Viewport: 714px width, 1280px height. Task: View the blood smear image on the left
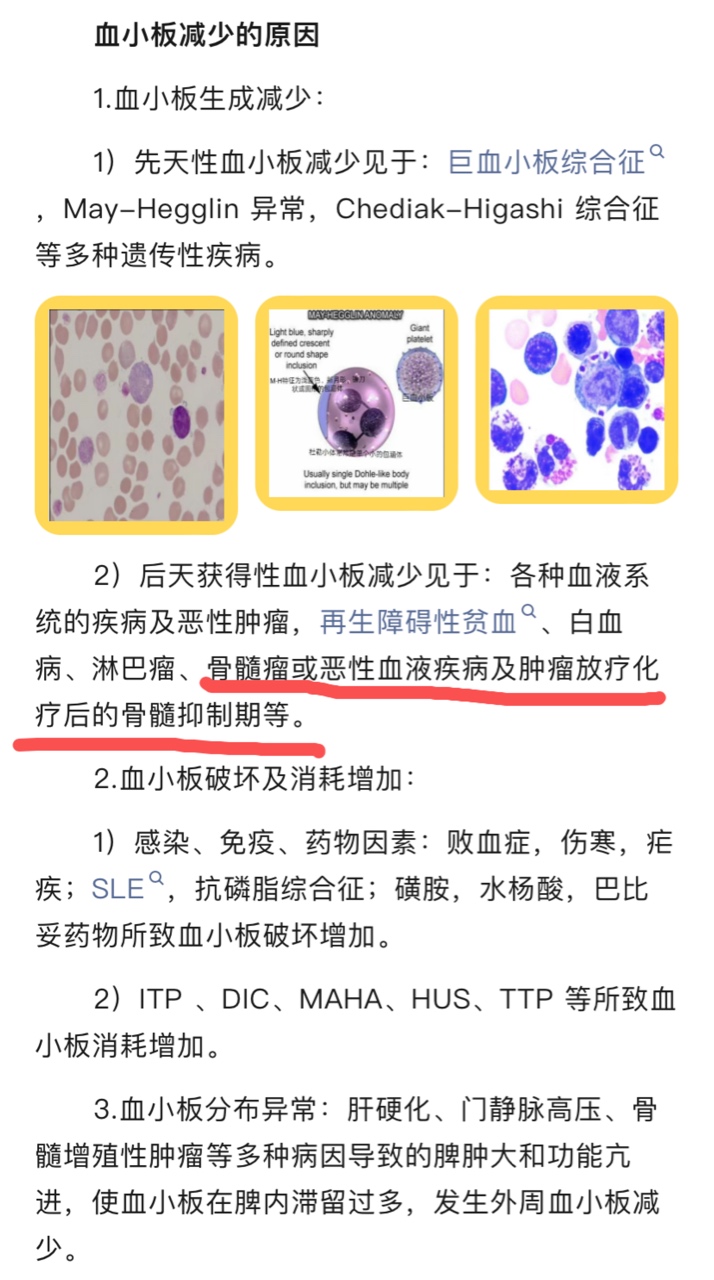137,414
